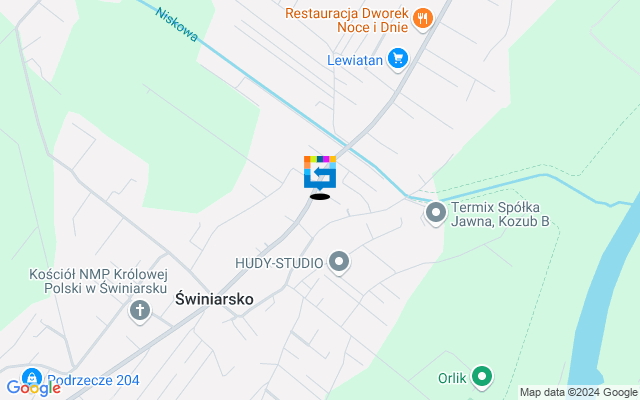Tap the Termix Spółka Jawna marker
Screen dimensions: 640x400
tap(435, 213)
